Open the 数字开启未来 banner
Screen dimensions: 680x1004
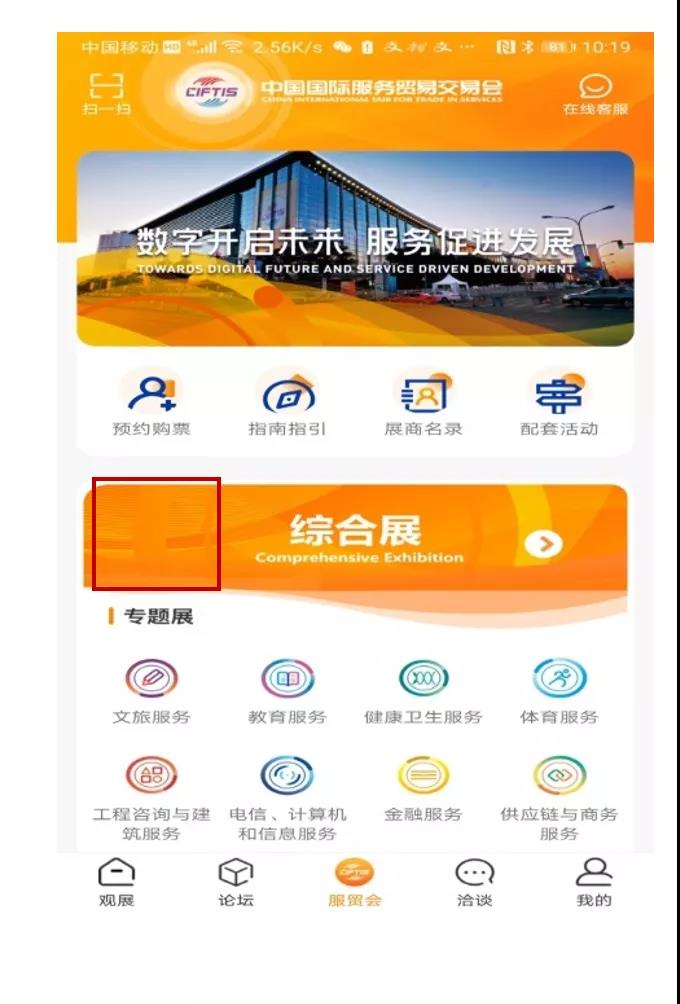click(355, 248)
